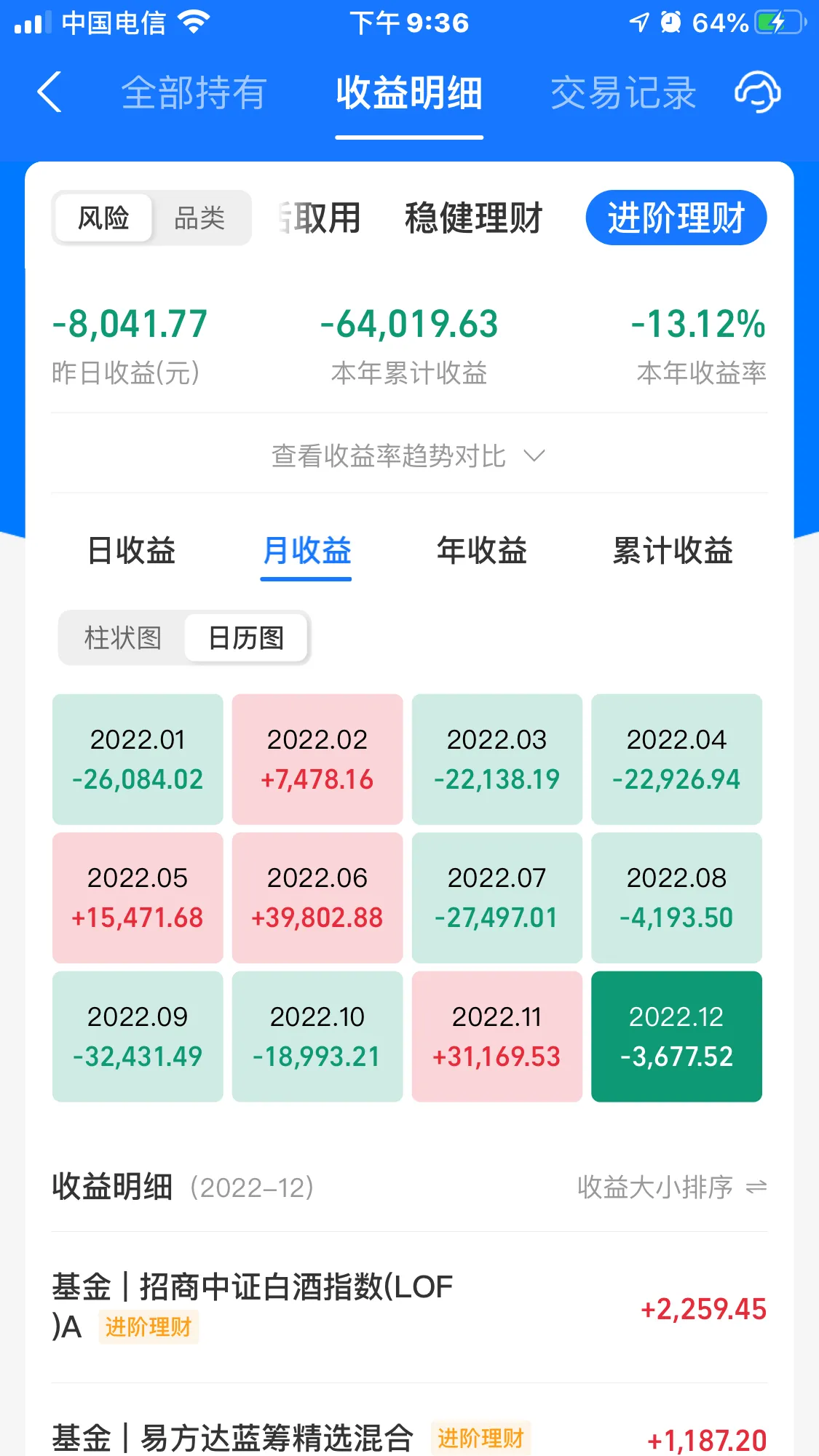Select the 品类 segment
819x1456 pixels.
click(x=199, y=218)
